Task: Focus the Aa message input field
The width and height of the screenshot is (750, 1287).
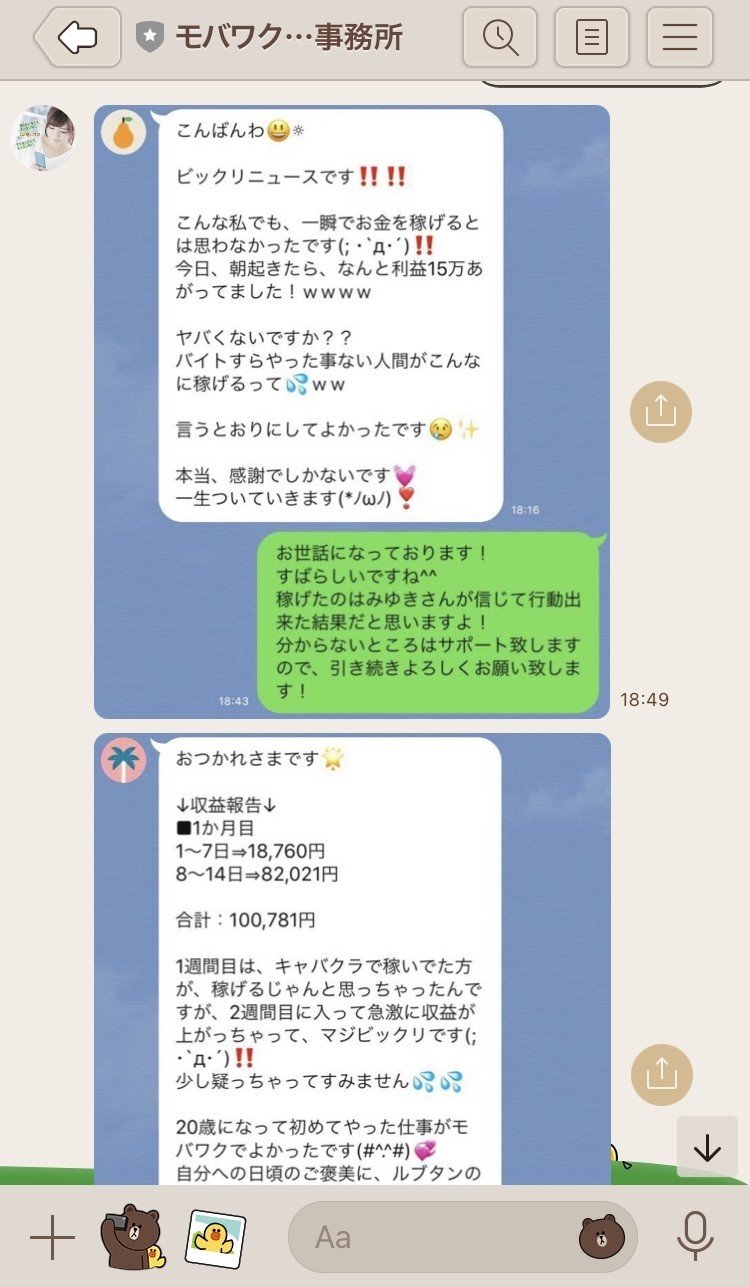Action: click(x=430, y=1238)
